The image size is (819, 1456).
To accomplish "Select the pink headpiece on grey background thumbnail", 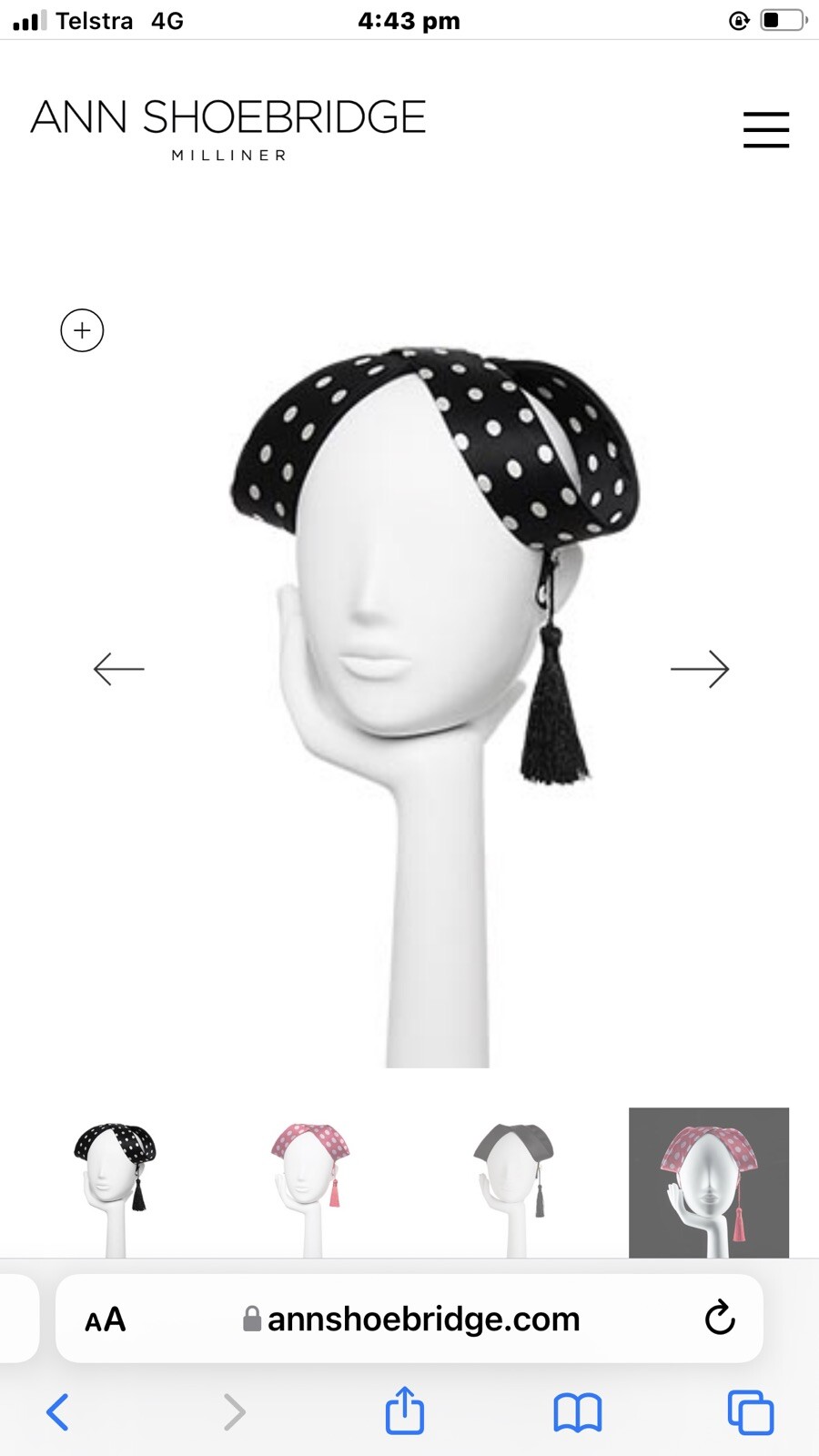I will tap(709, 1183).
